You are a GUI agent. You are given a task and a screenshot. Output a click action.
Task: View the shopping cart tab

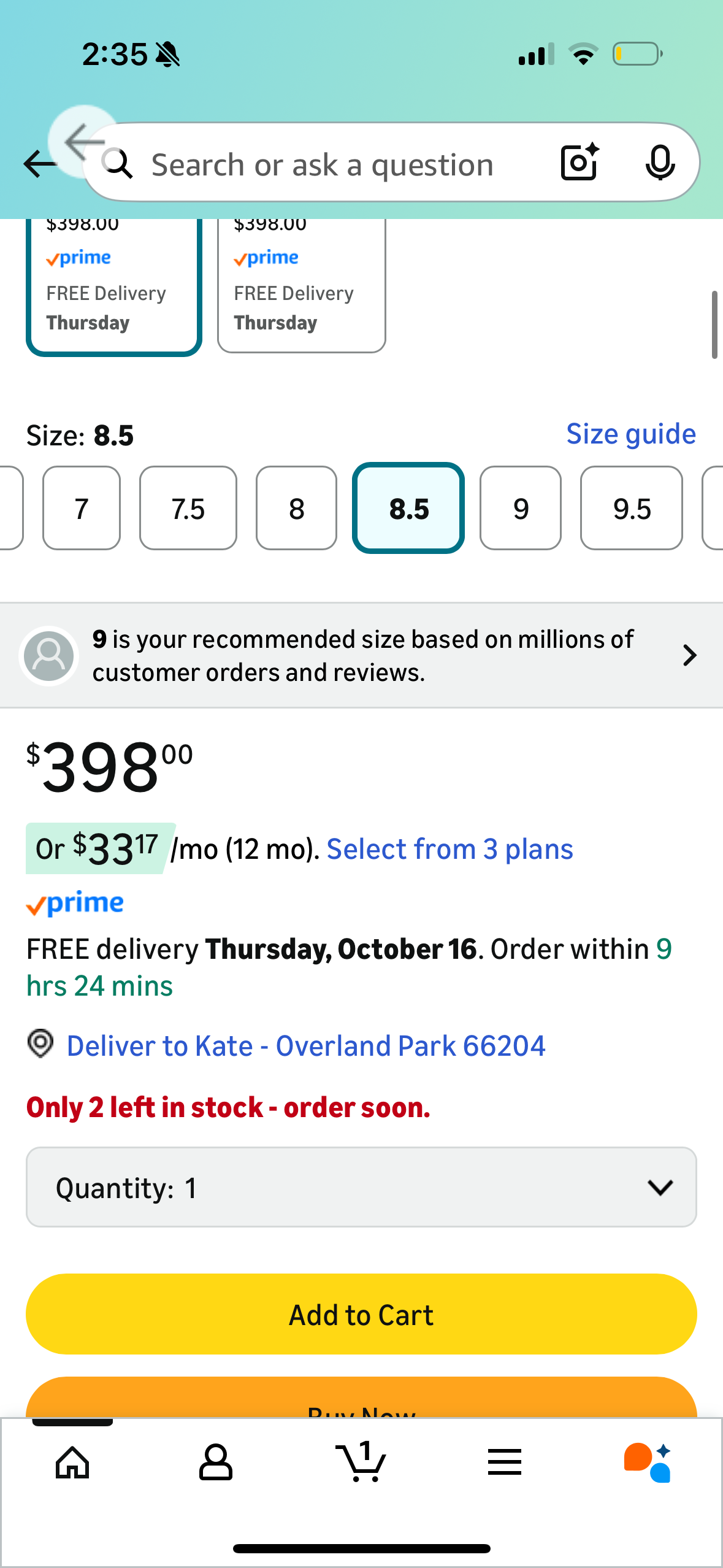pos(361,1462)
